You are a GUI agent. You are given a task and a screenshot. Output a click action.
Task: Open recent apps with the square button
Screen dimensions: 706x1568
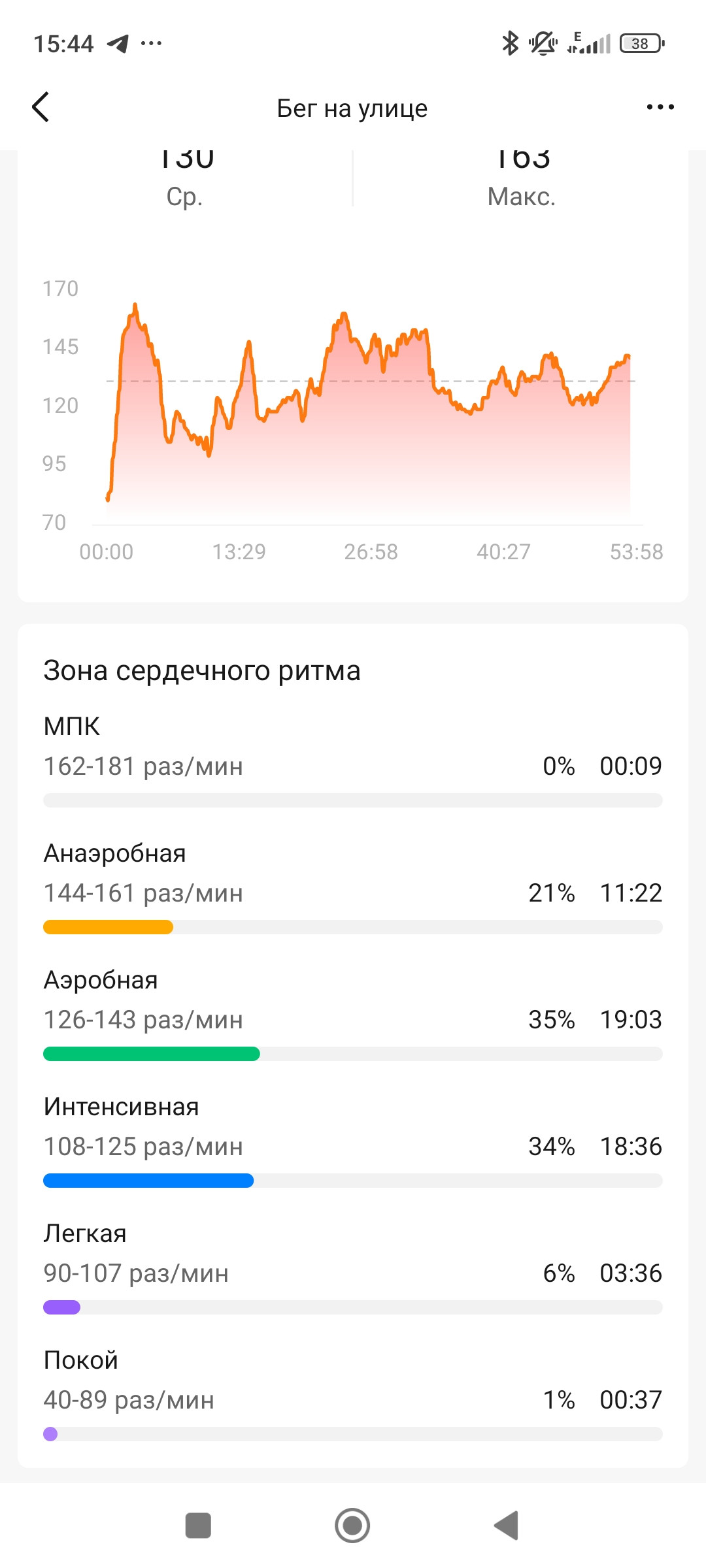[198, 1526]
